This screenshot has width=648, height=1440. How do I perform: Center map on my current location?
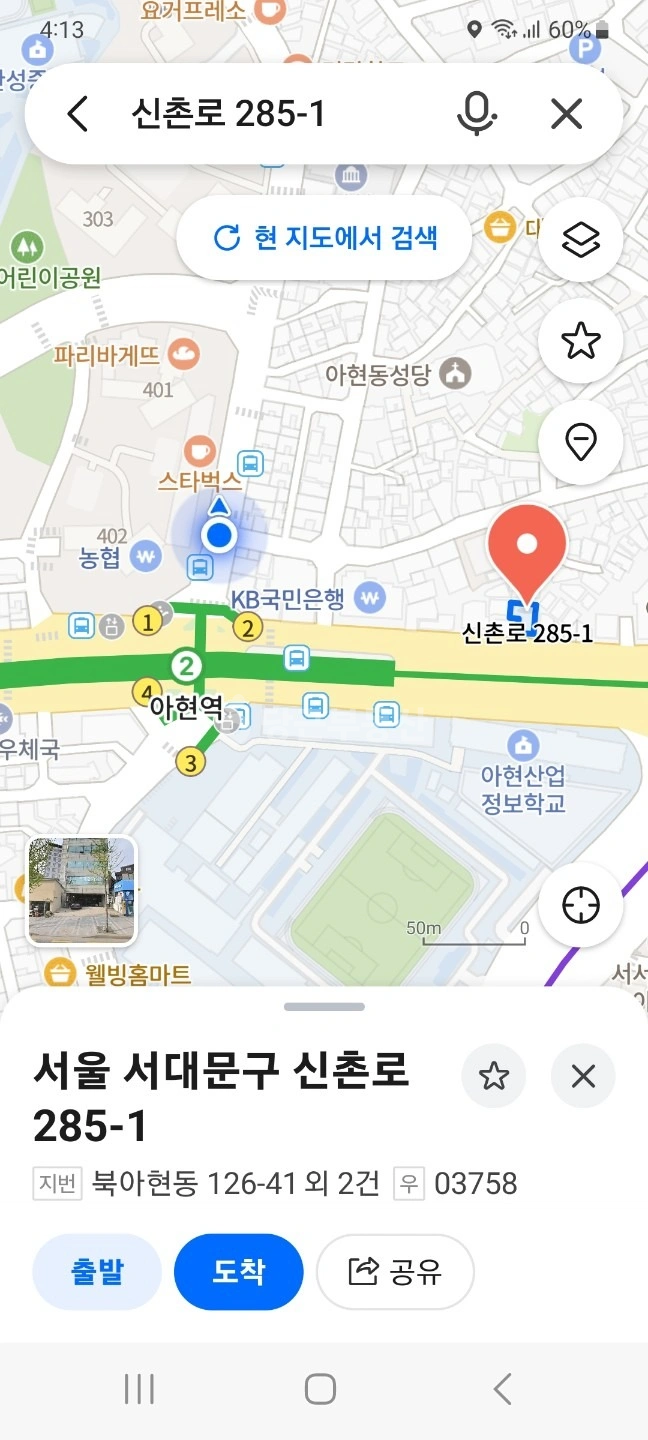pos(581,906)
